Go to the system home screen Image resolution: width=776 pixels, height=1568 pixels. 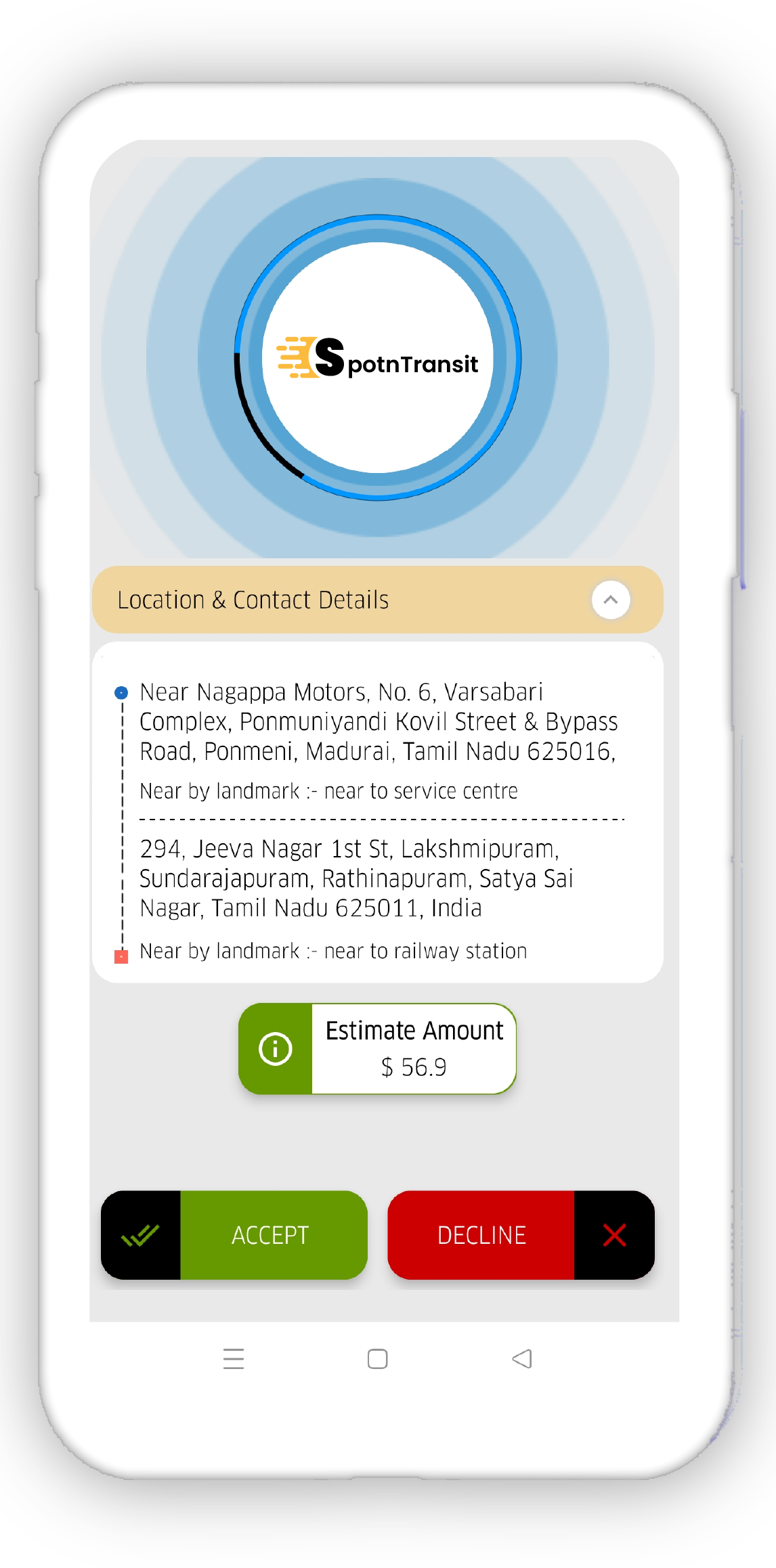pos(377,1358)
